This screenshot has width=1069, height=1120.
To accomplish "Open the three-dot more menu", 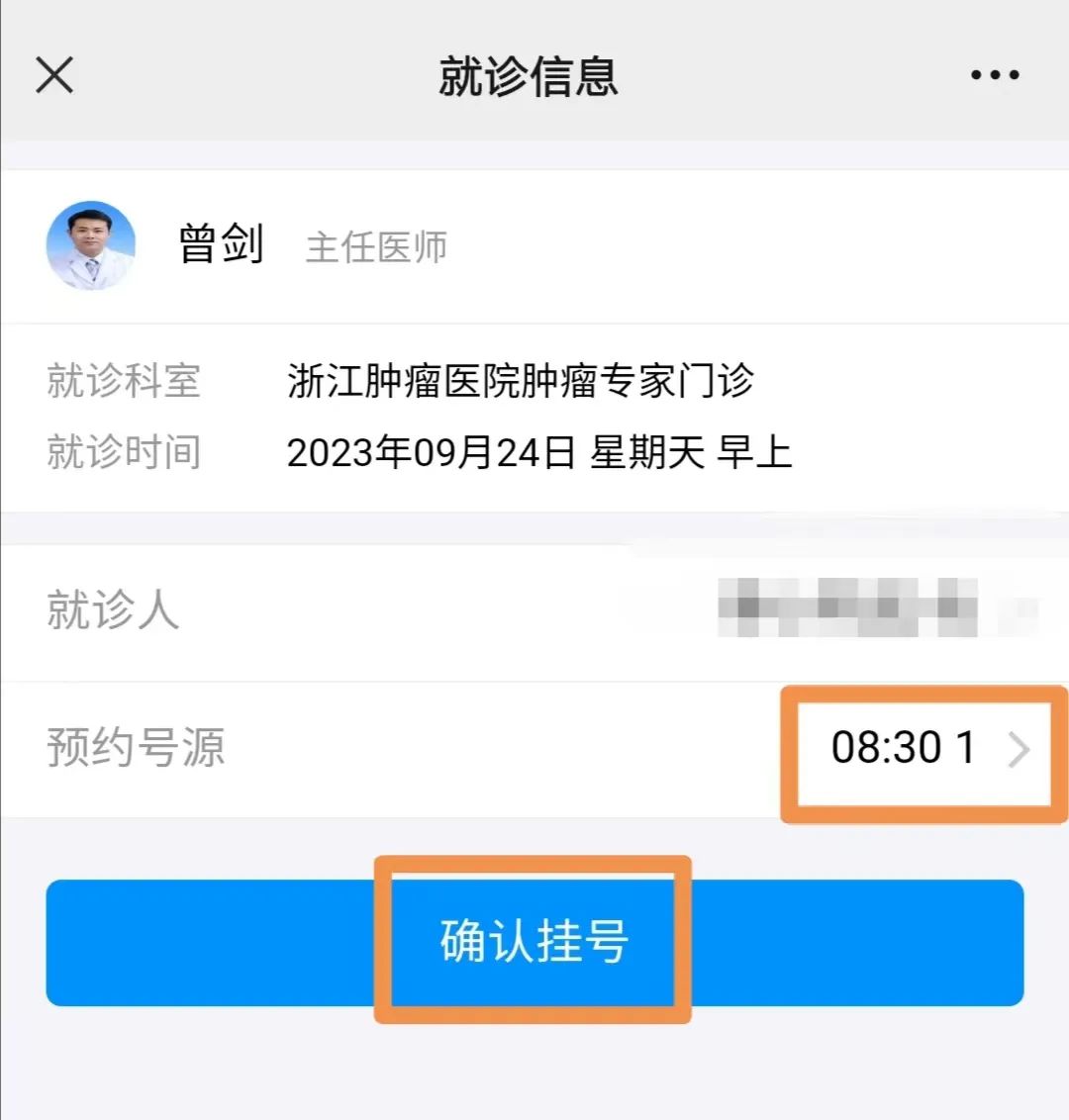I will [994, 75].
